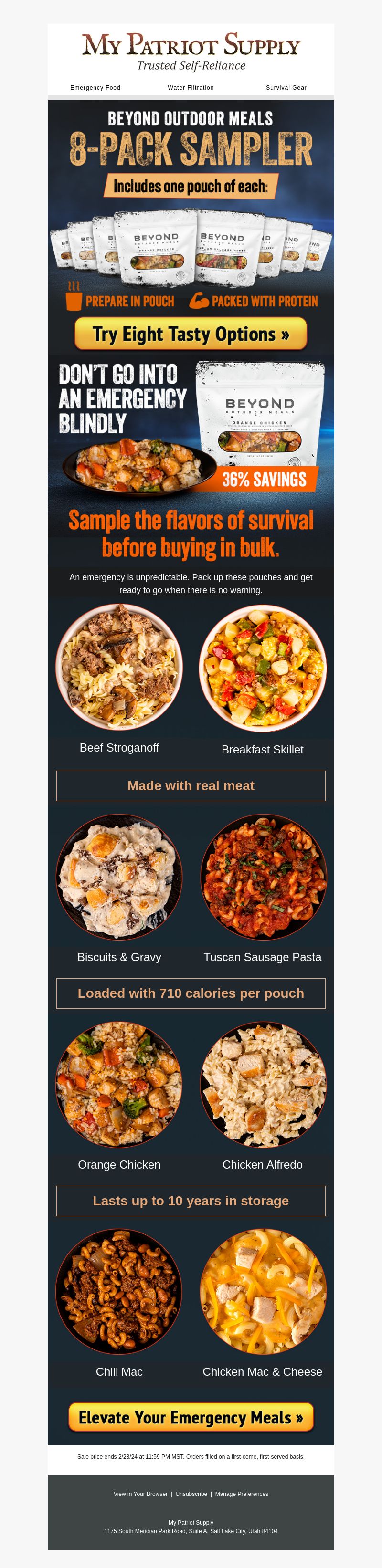Tap Try Eight Tasty Options button
The image size is (382, 1568).
click(x=191, y=334)
